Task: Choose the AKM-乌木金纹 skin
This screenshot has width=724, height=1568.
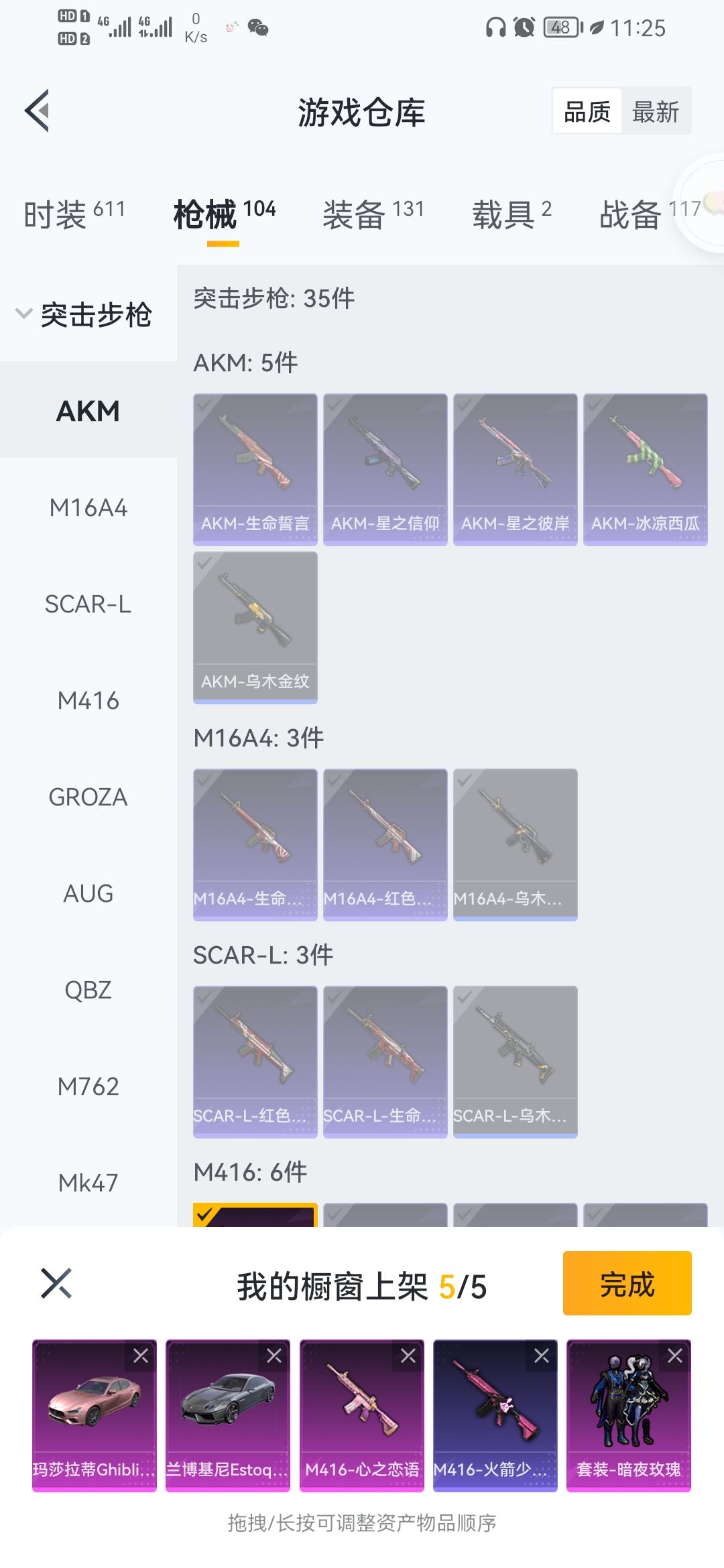Action: pyautogui.click(x=255, y=627)
